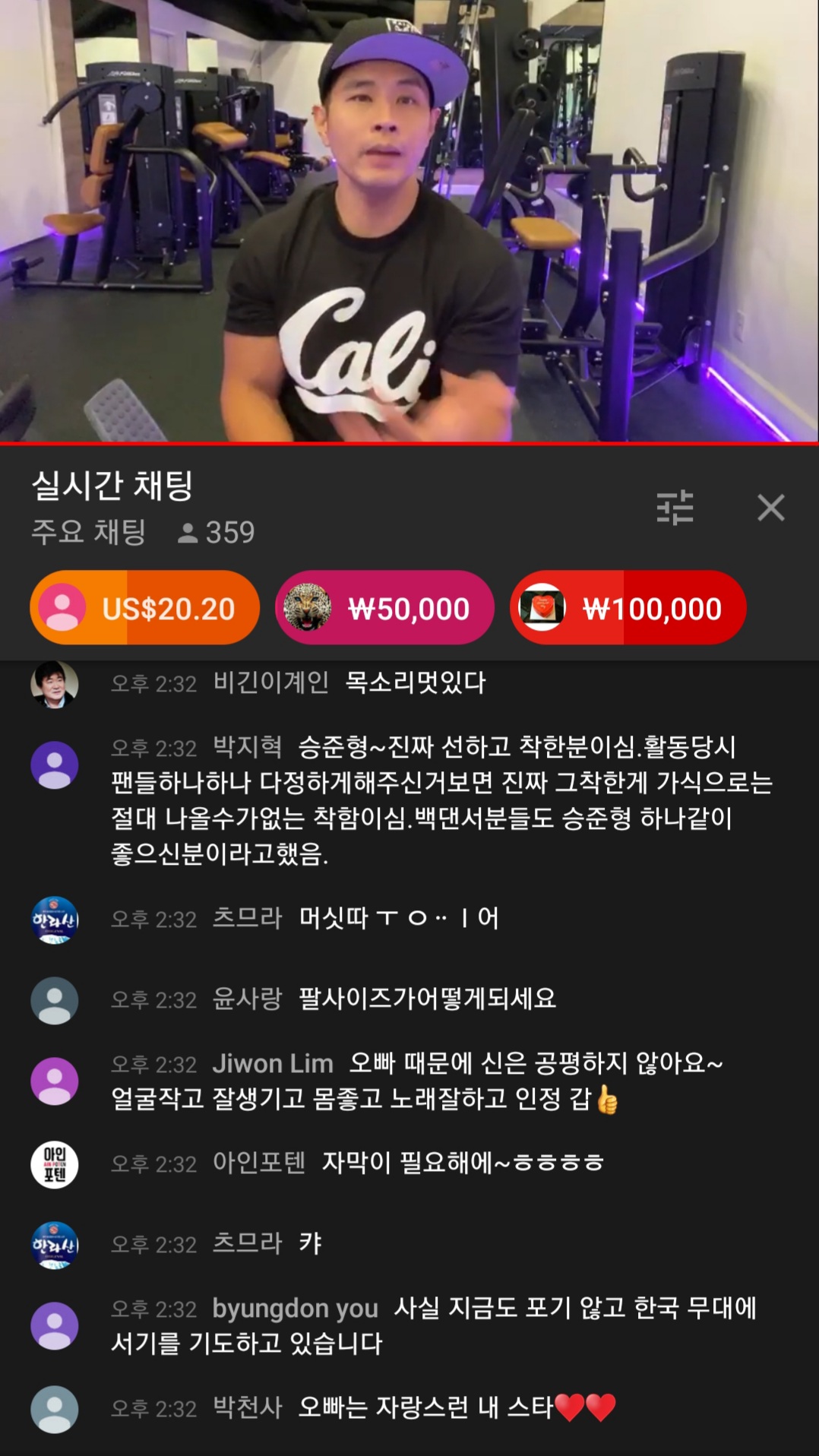Viewport: 819px width, 1456px height.
Task: Show the ₩100,000 Super Chat details
Action: coord(628,608)
